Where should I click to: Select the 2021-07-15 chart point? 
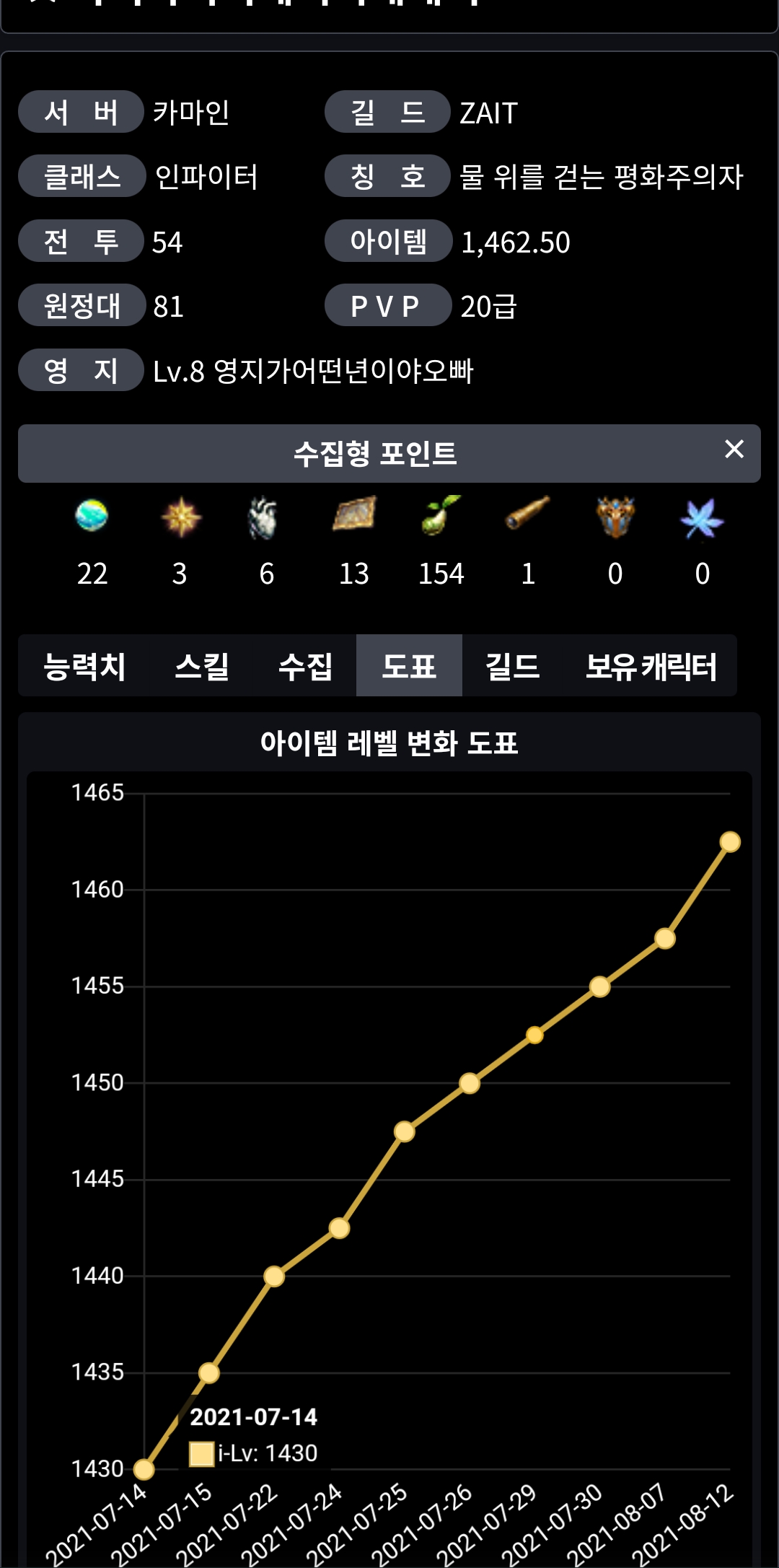[x=209, y=1372]
